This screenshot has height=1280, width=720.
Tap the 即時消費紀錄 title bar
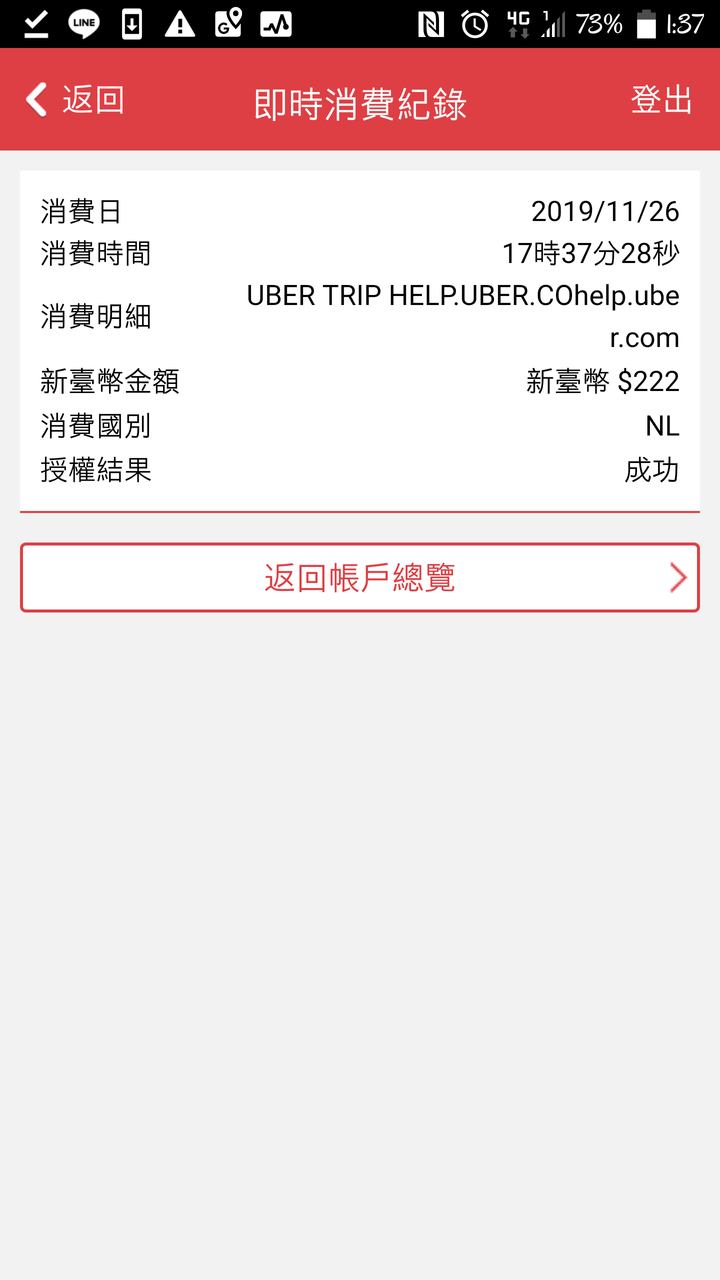point(360,101)
